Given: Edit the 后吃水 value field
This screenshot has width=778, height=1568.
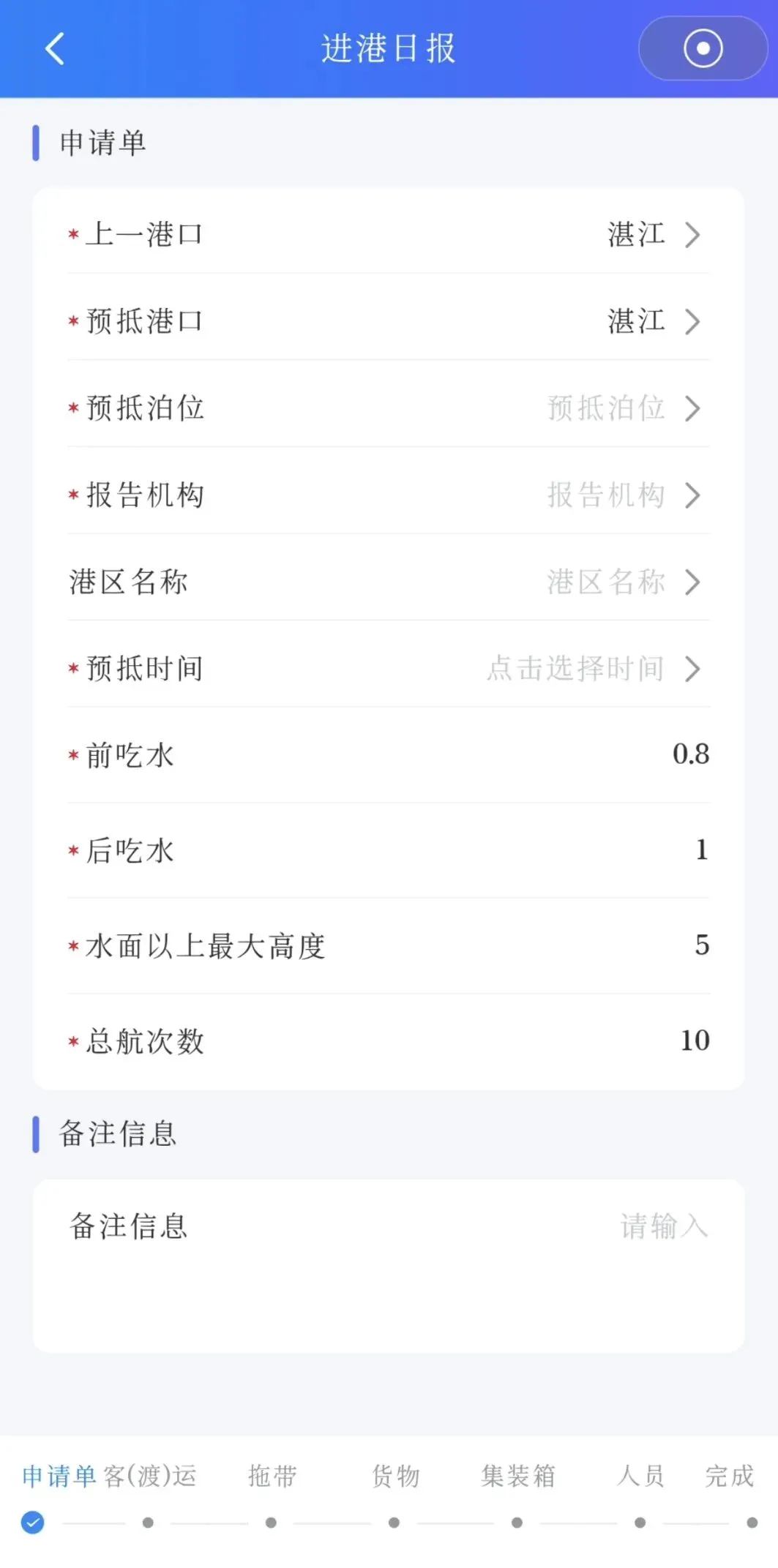Looking at the screenshot, I should pyautogui.click(x=389, y=849).
